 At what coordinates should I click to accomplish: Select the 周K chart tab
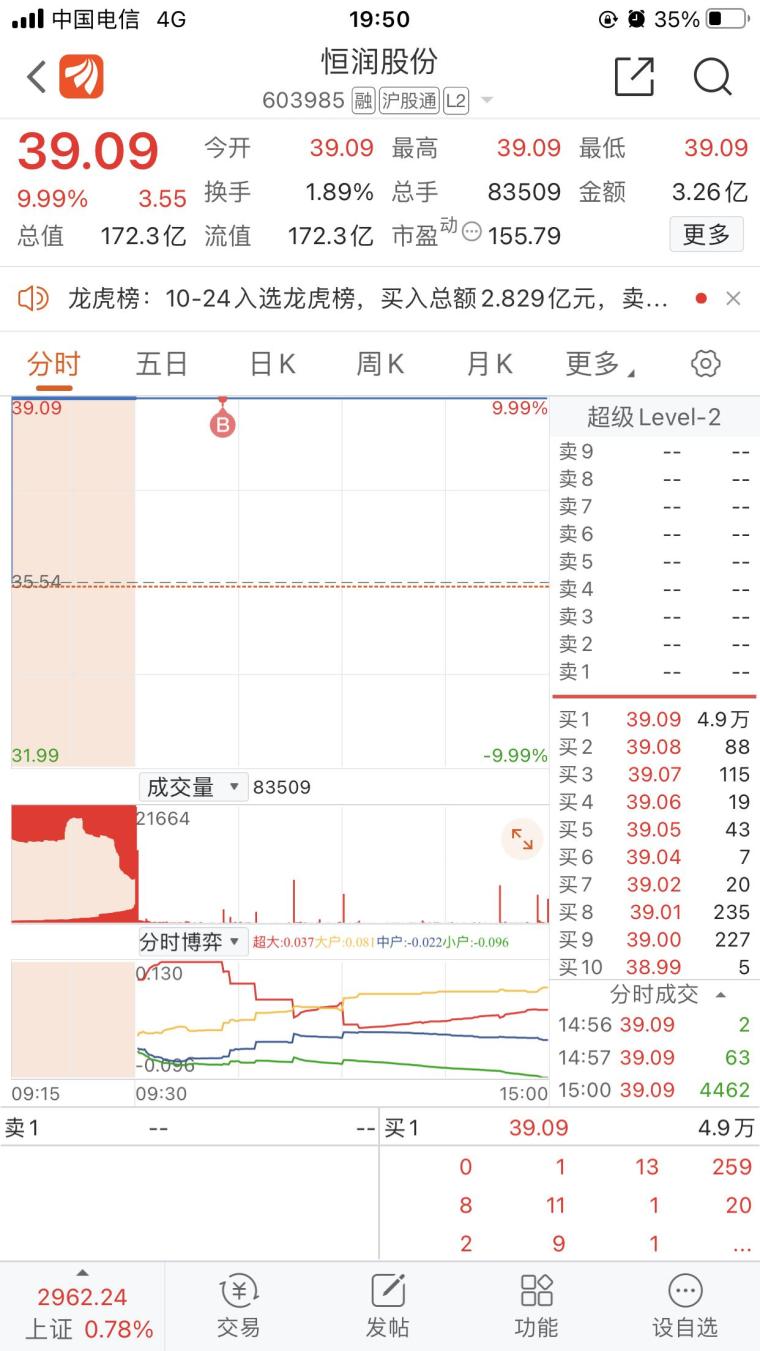(380, 364)
